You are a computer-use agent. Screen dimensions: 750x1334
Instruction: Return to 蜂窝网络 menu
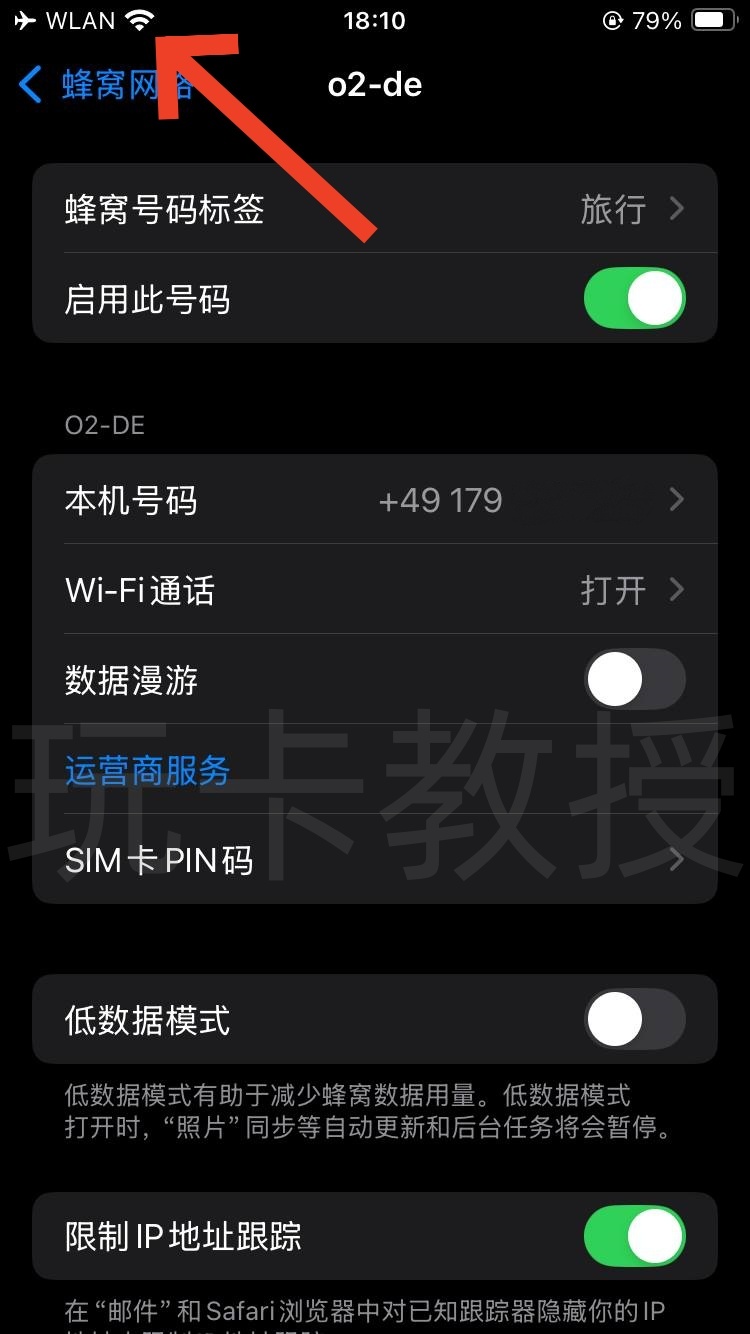110,86
